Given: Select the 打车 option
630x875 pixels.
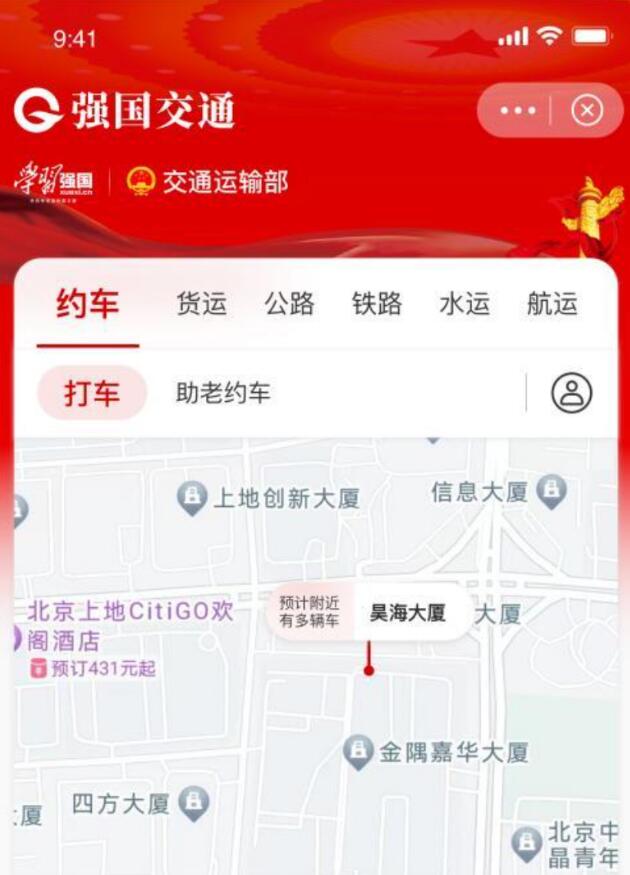Looking at the screenshot, I should coord(92,393).
